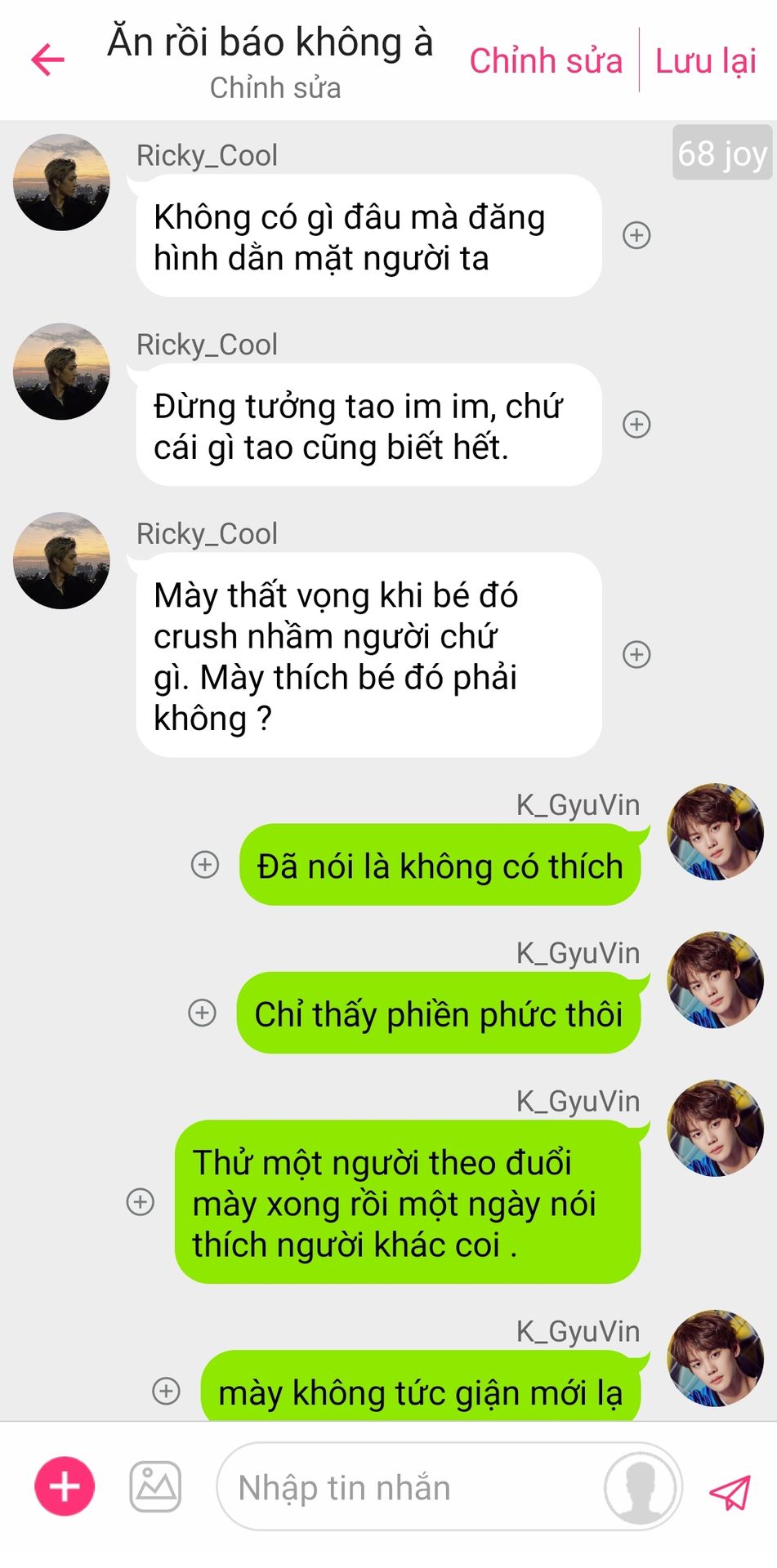Viewport: 777px width, 1568px height.
Task: Save with the Lưu lại button
Action: (705, 61)
